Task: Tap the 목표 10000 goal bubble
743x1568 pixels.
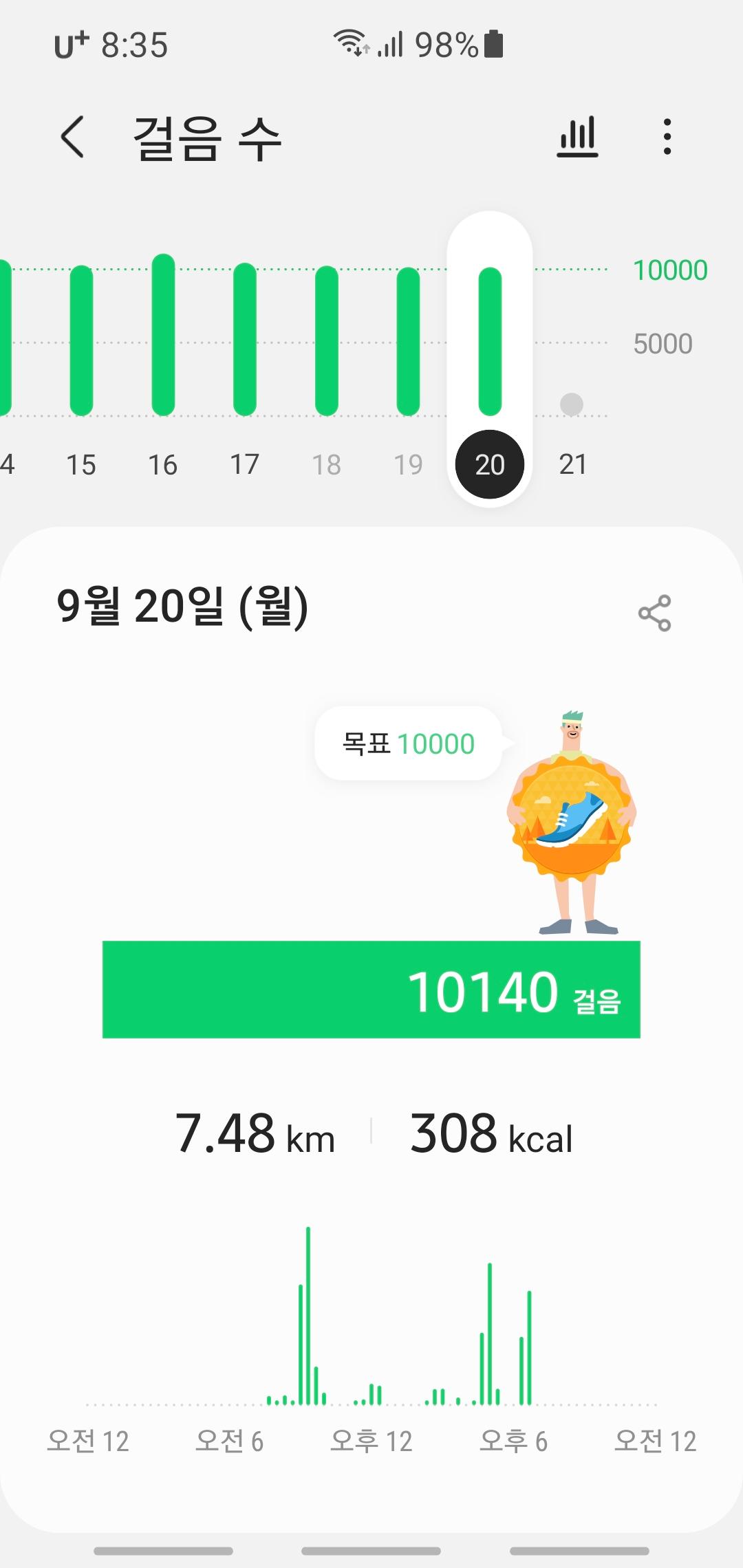Action: point(409,743)
